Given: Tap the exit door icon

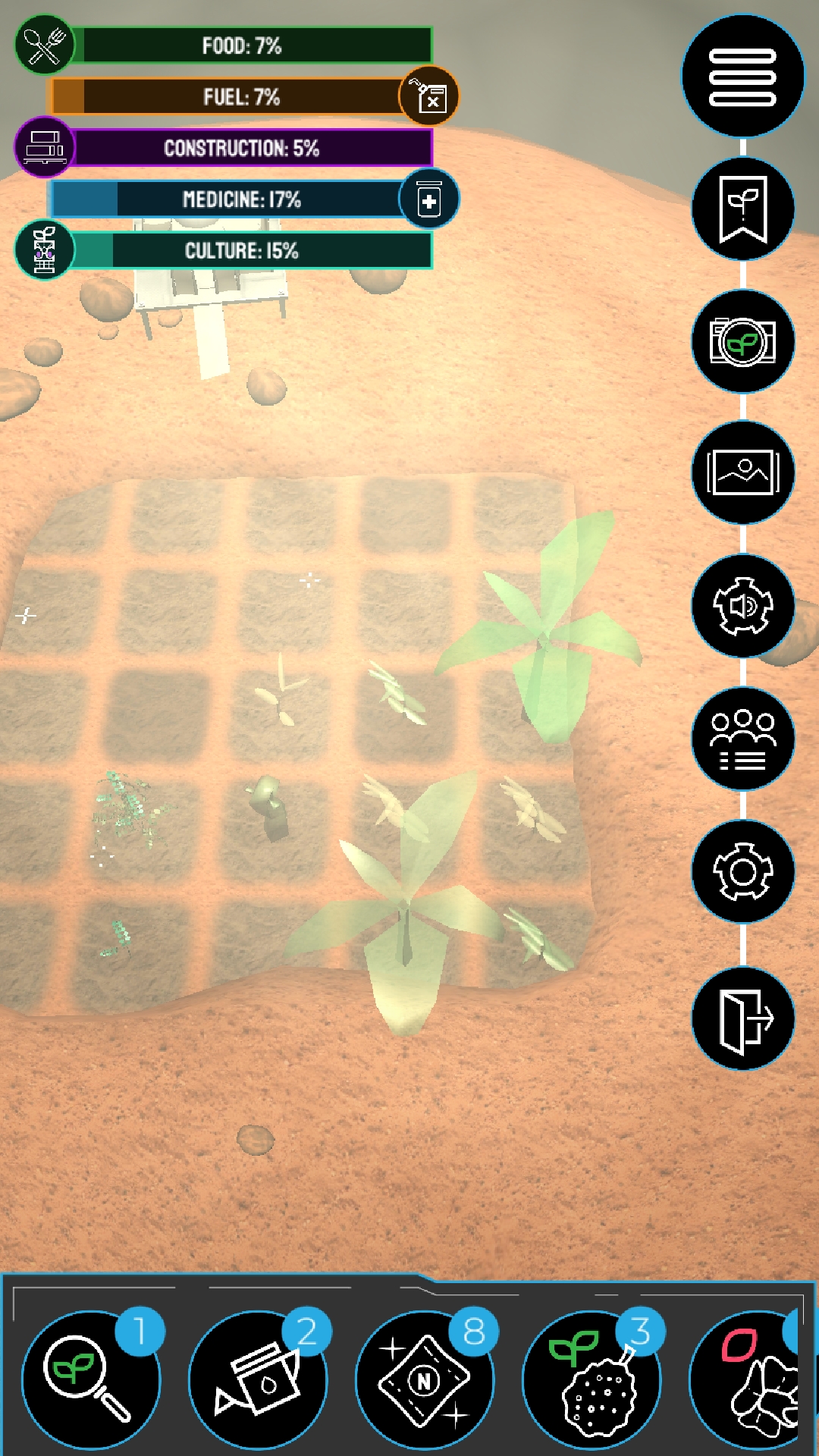Looking at the screenshot, I should (742, 1018).
